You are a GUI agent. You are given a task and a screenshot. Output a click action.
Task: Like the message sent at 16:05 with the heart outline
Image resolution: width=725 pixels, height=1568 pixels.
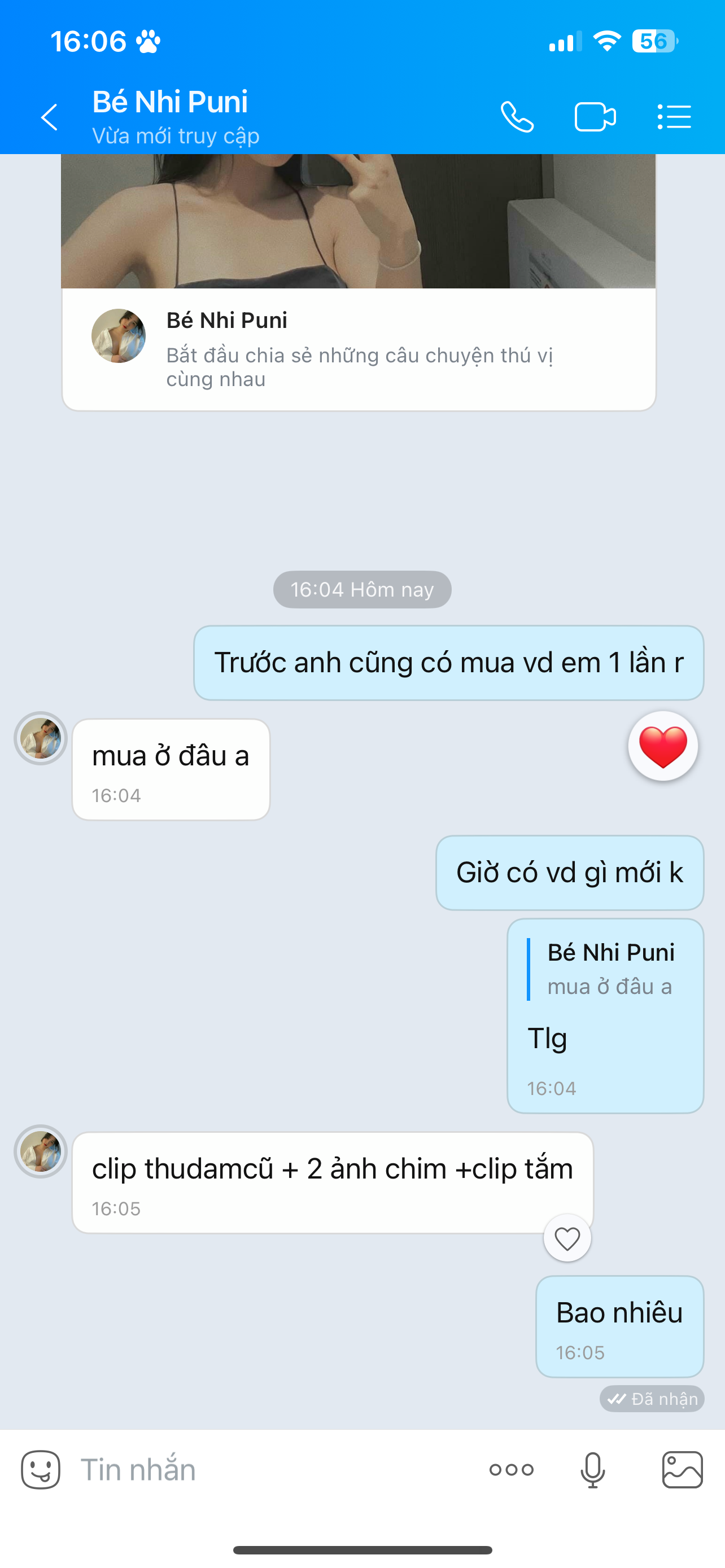coord(567,1238)
